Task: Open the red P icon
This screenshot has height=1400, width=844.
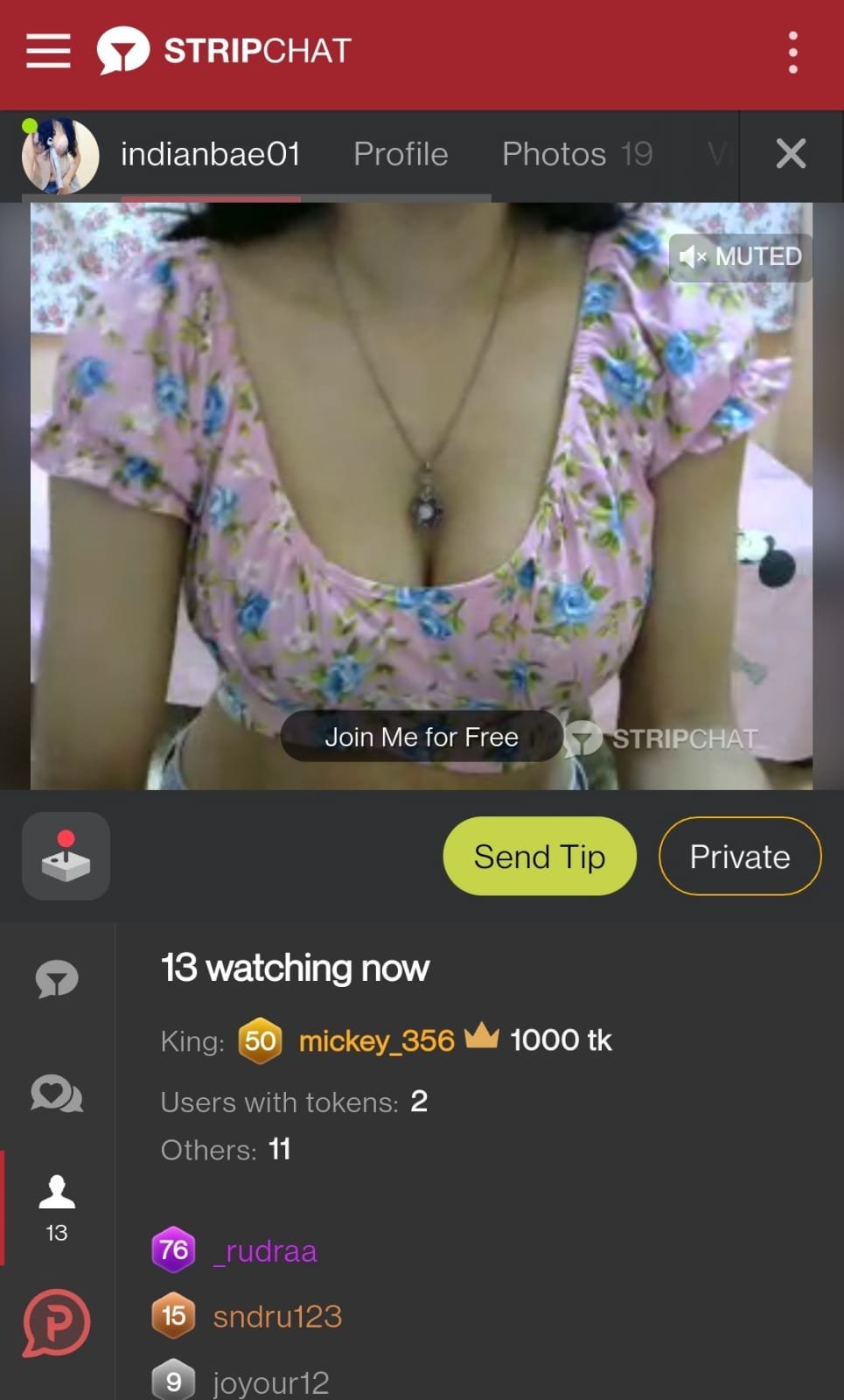Action: click(57, 1322)
